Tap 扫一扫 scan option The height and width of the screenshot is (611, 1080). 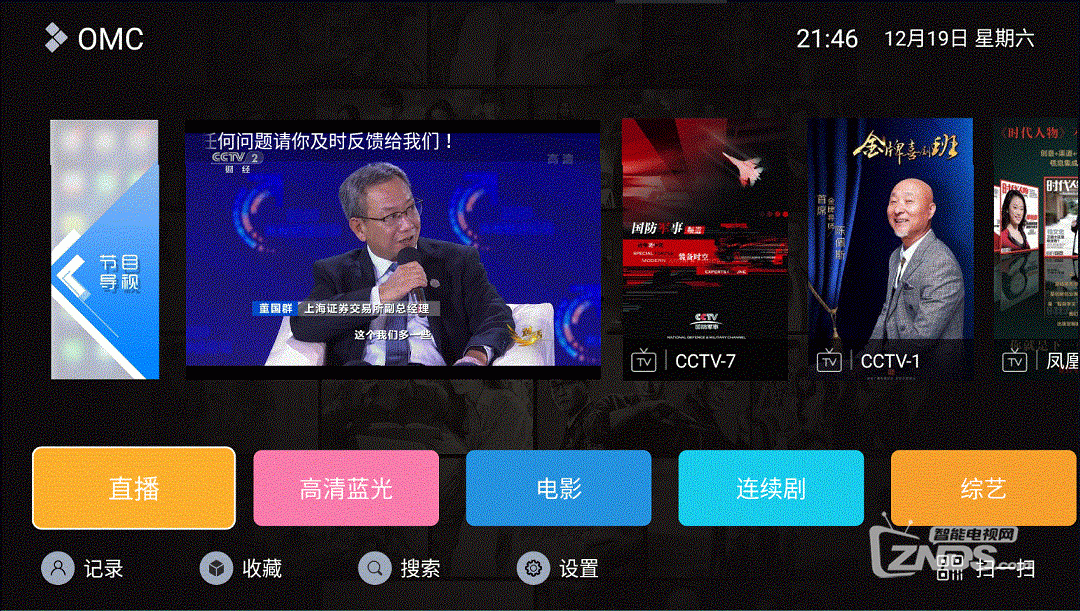(987, 569)
